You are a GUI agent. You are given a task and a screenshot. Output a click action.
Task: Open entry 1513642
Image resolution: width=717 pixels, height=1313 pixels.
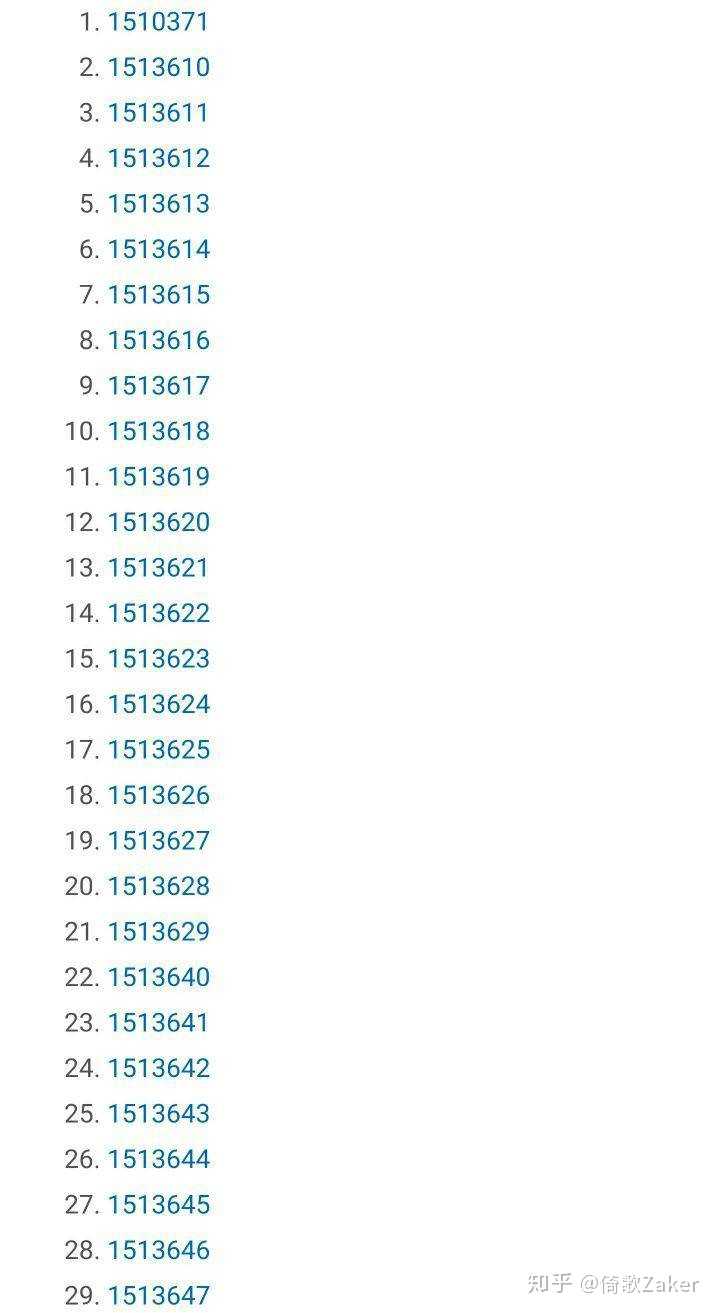pos(158,1068)
